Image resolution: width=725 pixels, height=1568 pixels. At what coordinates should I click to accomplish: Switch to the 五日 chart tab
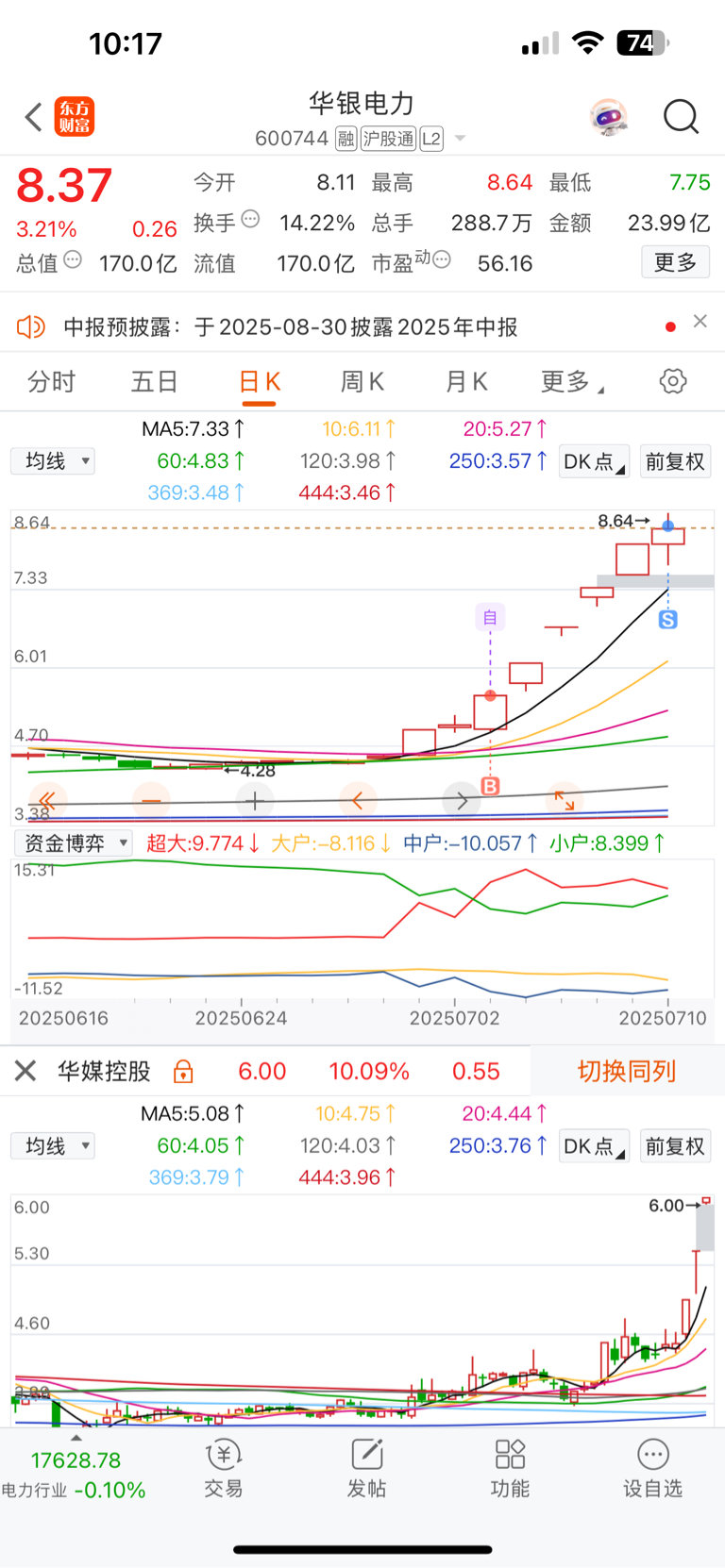[154, 381]
